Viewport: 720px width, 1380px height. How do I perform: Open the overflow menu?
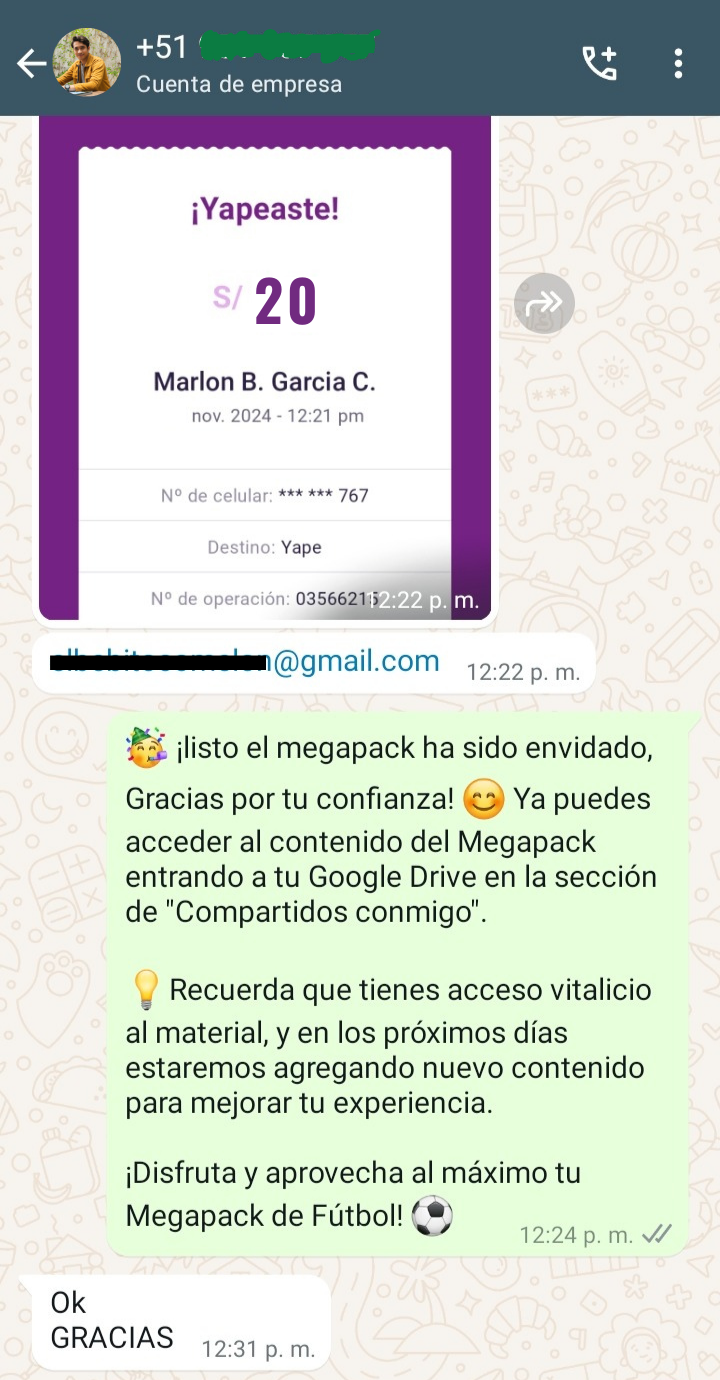[x=678, y=63]
